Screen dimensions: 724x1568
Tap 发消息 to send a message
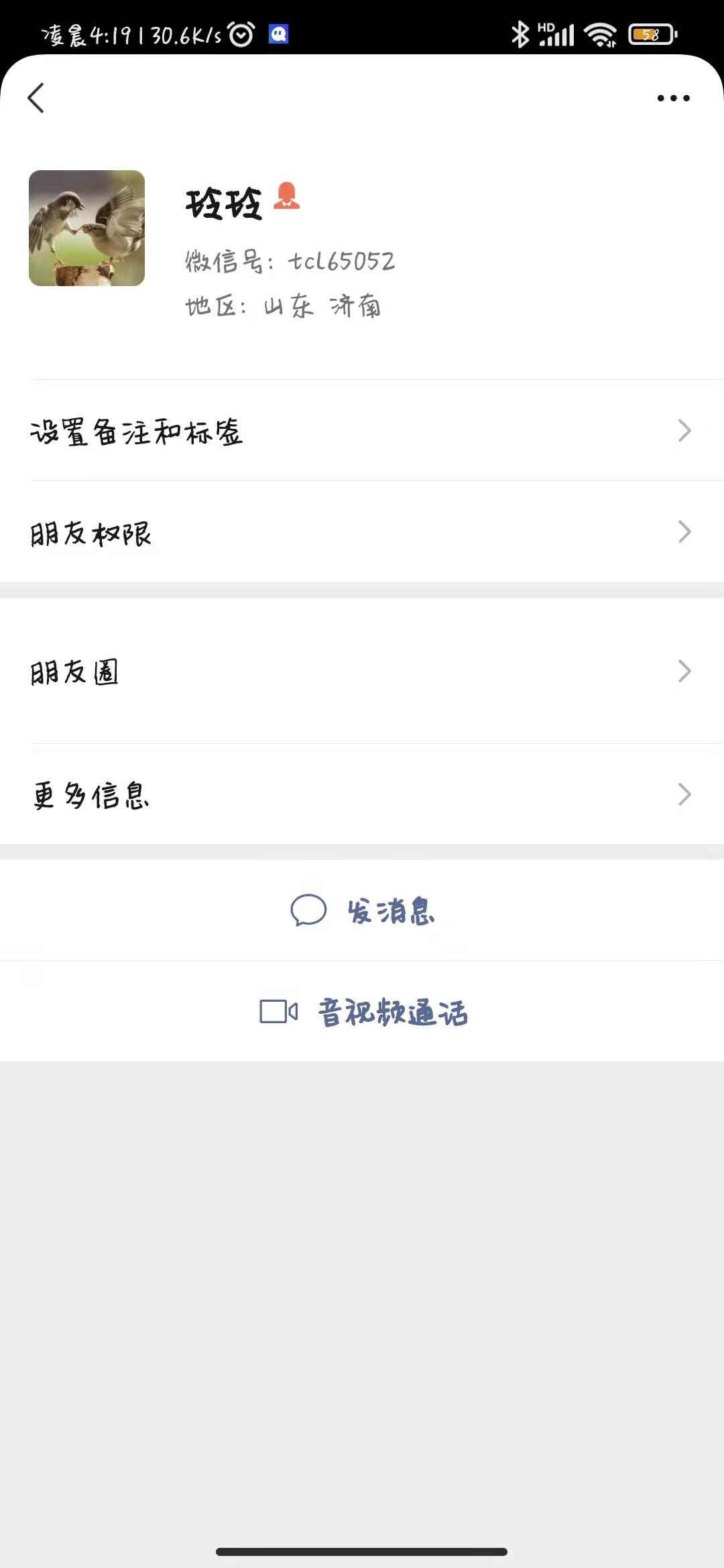(x=363, y=911)
